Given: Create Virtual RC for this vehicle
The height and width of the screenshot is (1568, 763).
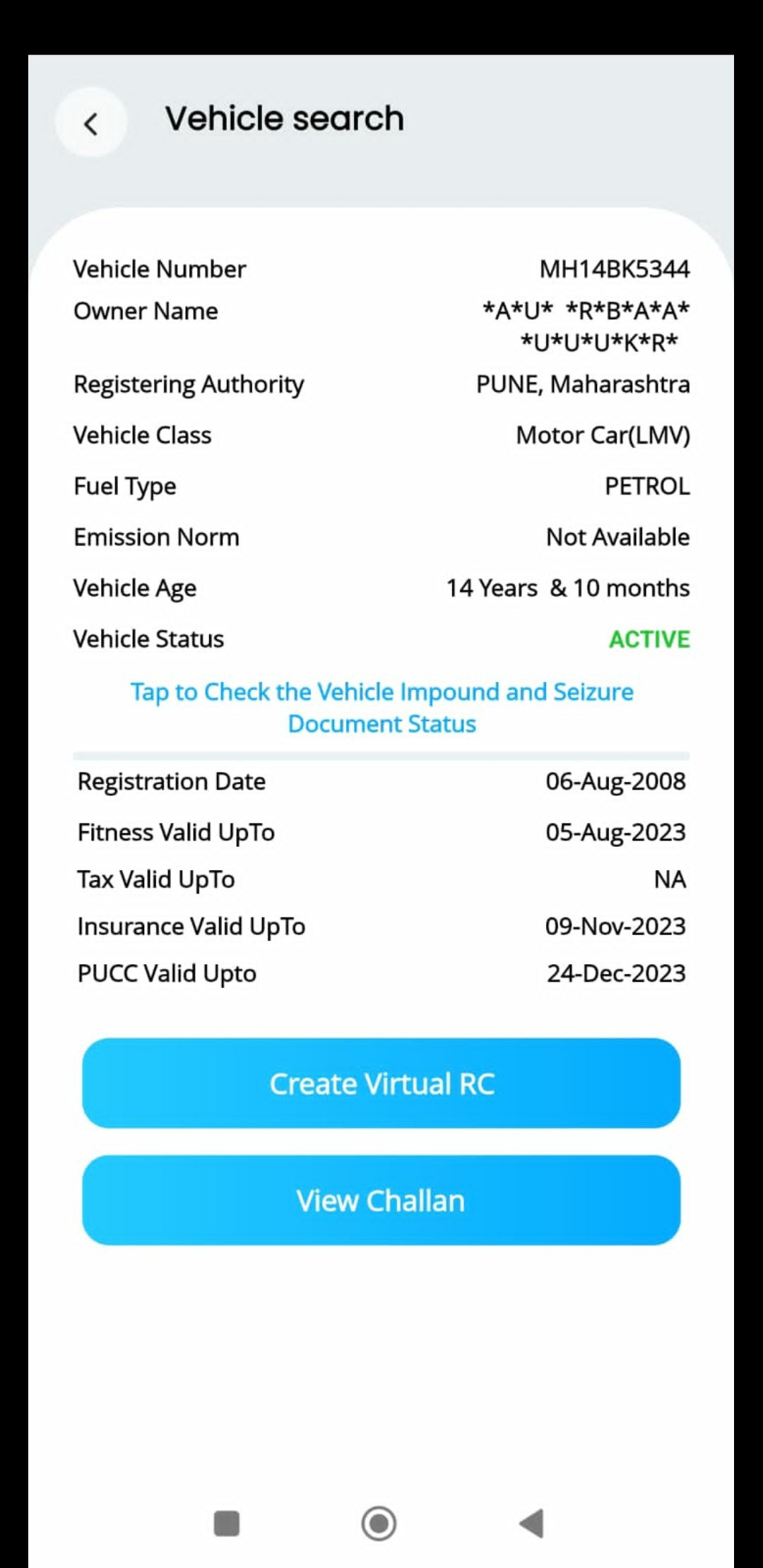Looking at the screenshot, I should pos(381,1083).
